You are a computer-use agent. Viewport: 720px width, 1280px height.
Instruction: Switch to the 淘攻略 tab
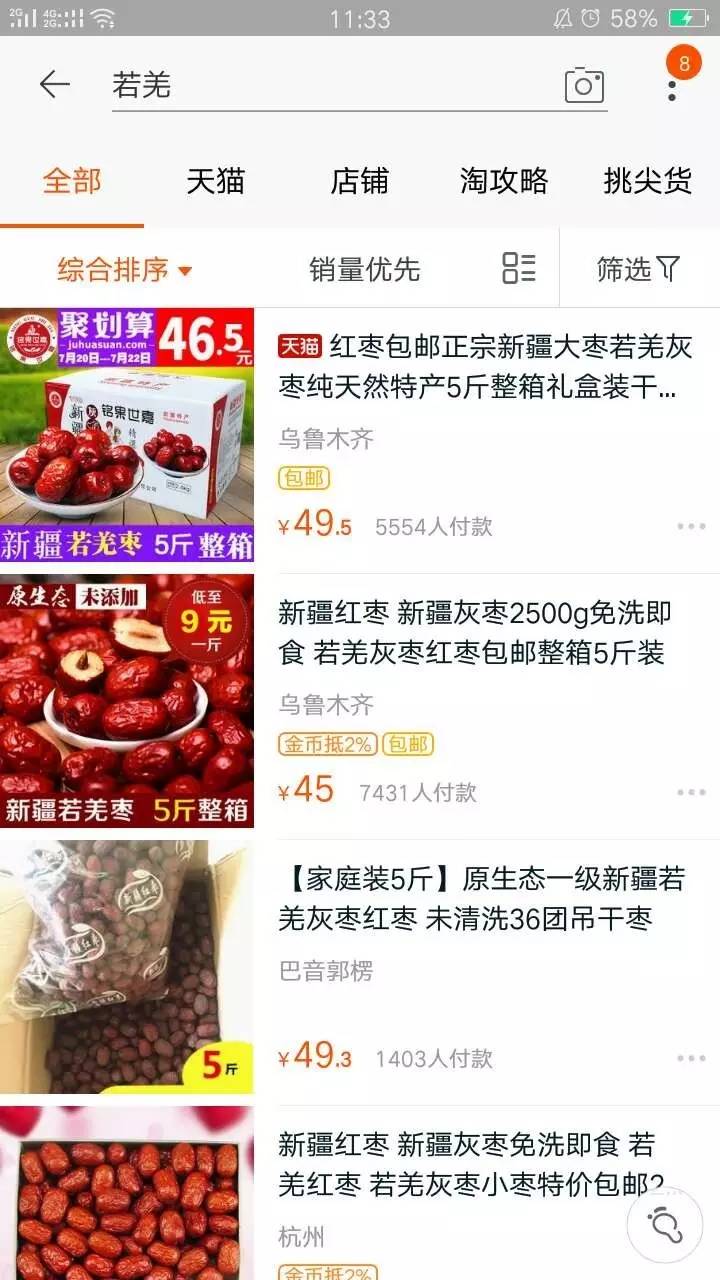[x=504, y=183]
